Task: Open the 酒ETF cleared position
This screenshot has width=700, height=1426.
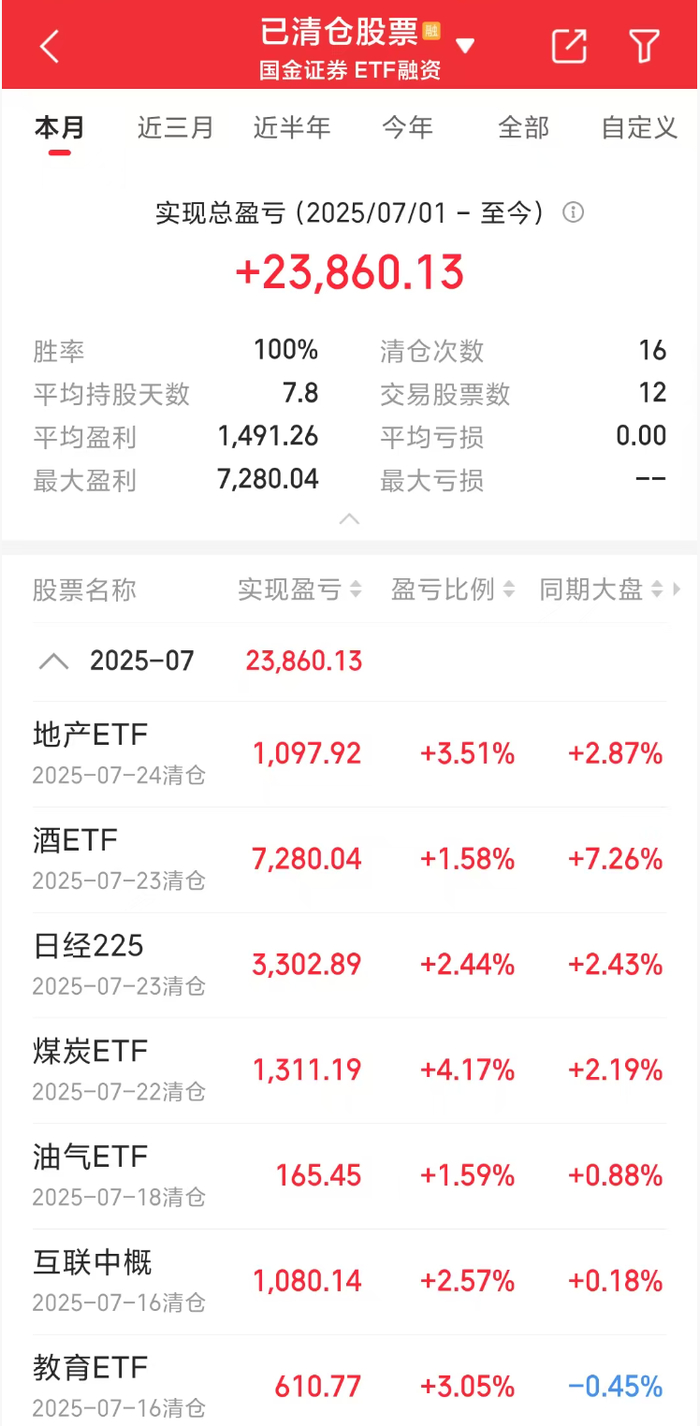Action: click(x=350, y=859)
